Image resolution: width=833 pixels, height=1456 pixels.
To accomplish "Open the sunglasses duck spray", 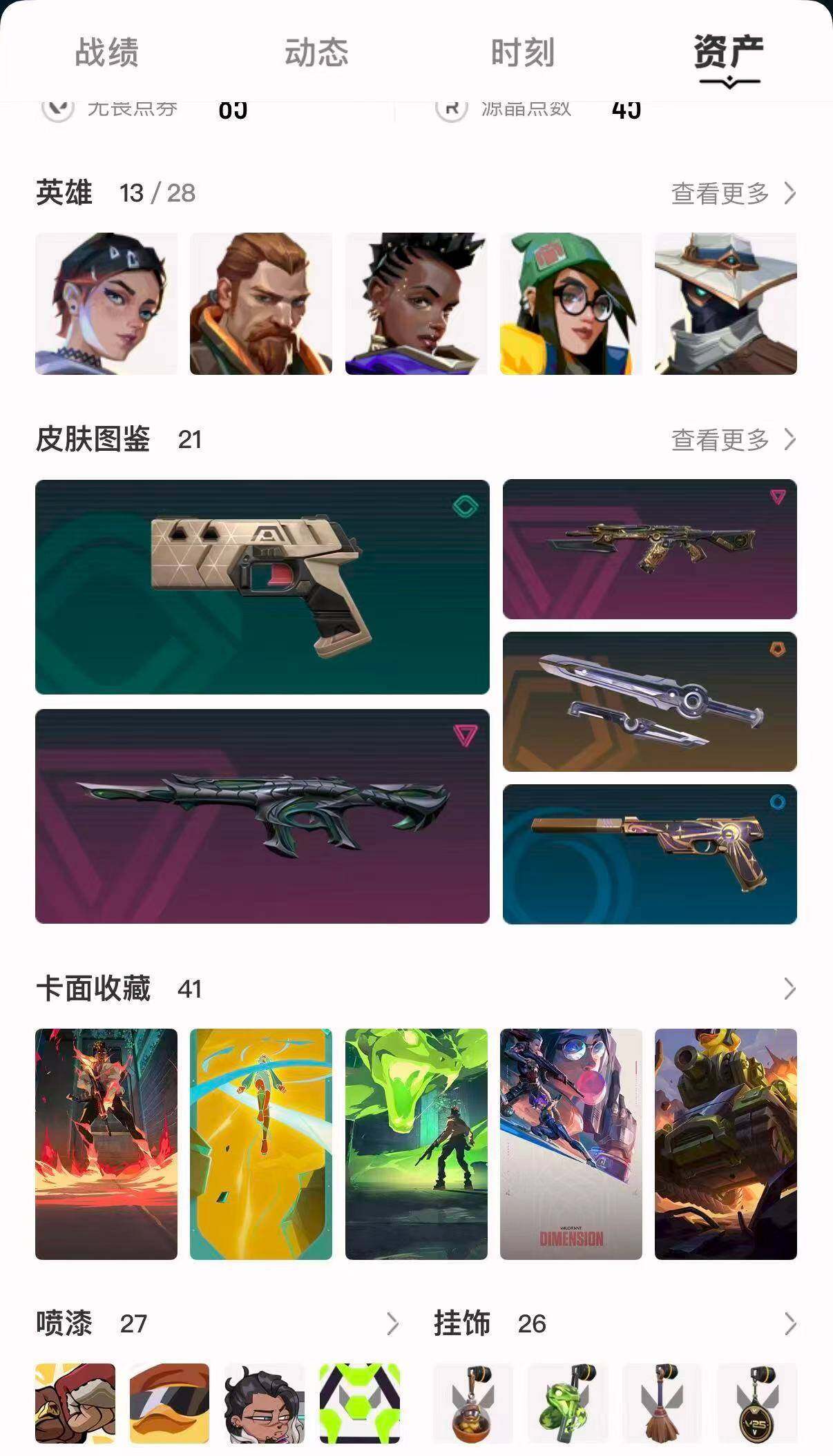I will (170, 1403).
